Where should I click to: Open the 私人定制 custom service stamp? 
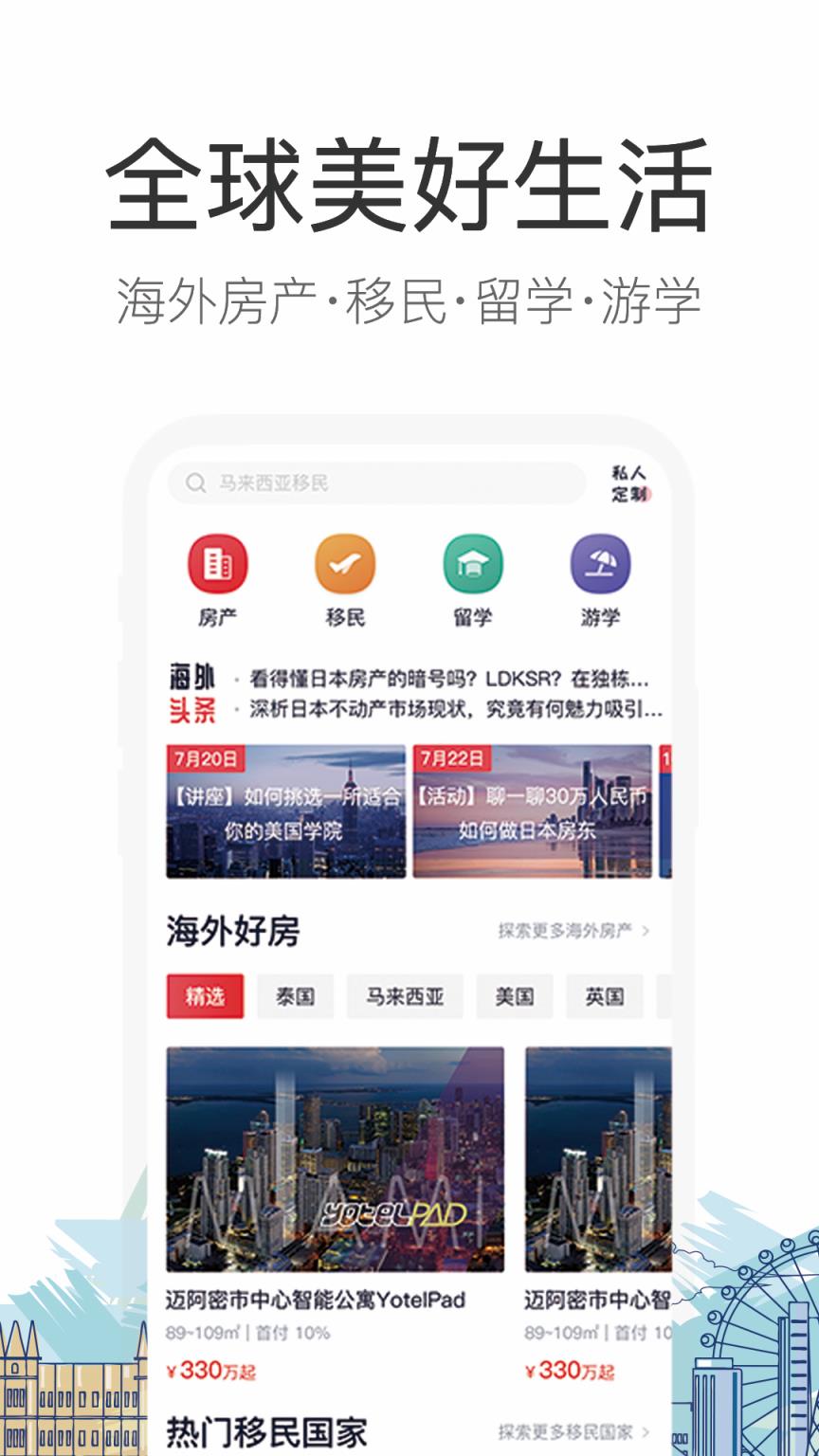(628, 485)
